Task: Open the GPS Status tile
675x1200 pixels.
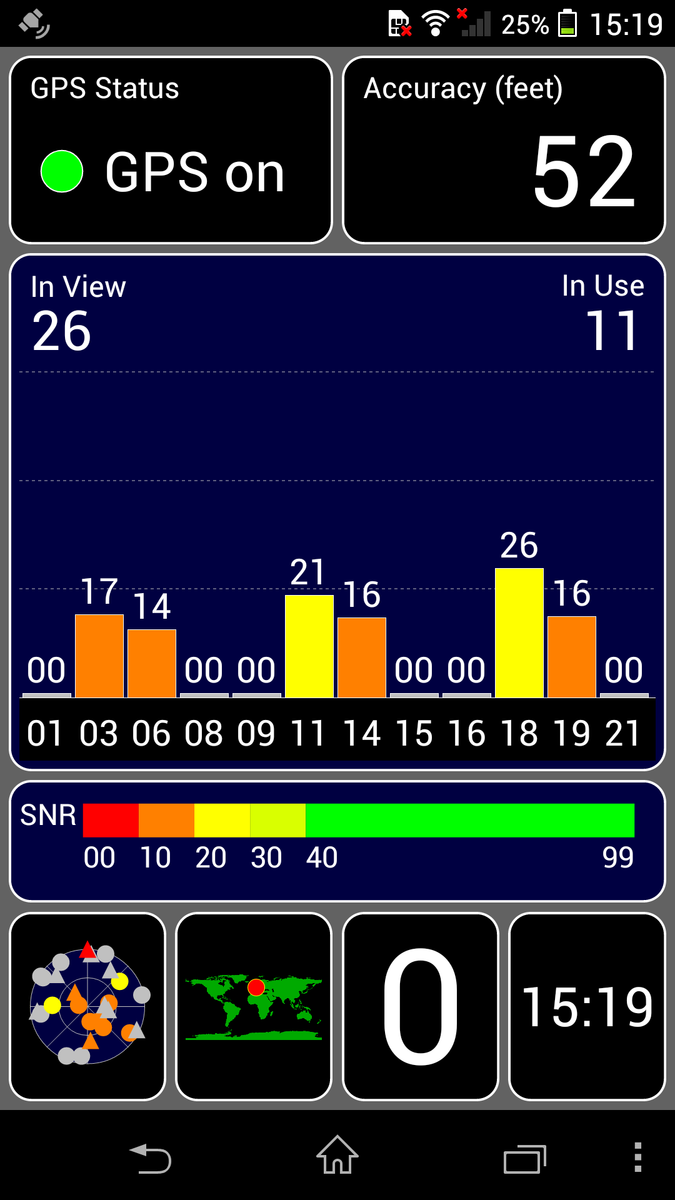Action: pos(171,149)
